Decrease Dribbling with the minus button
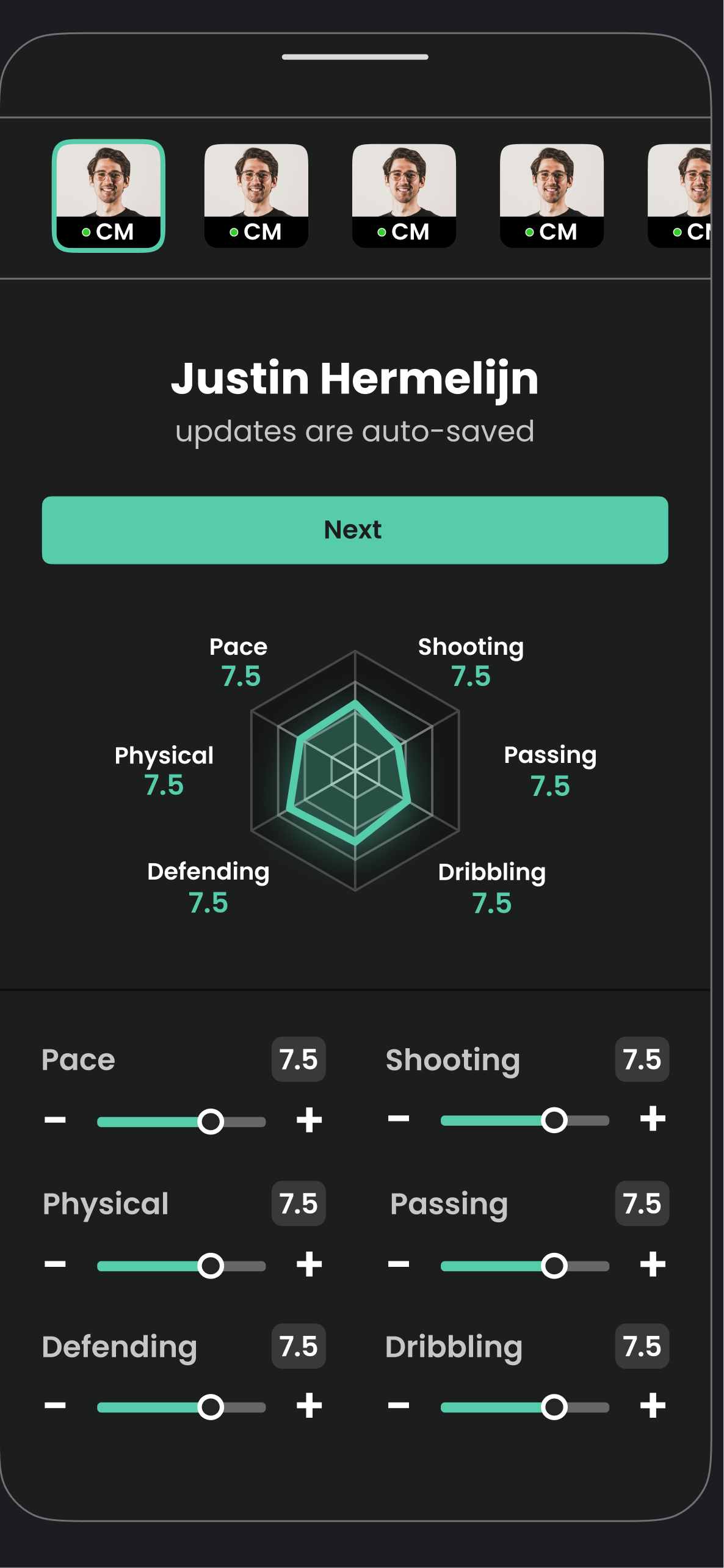The height and width of the screenshot is (1568, 724). click(399, 1406)
